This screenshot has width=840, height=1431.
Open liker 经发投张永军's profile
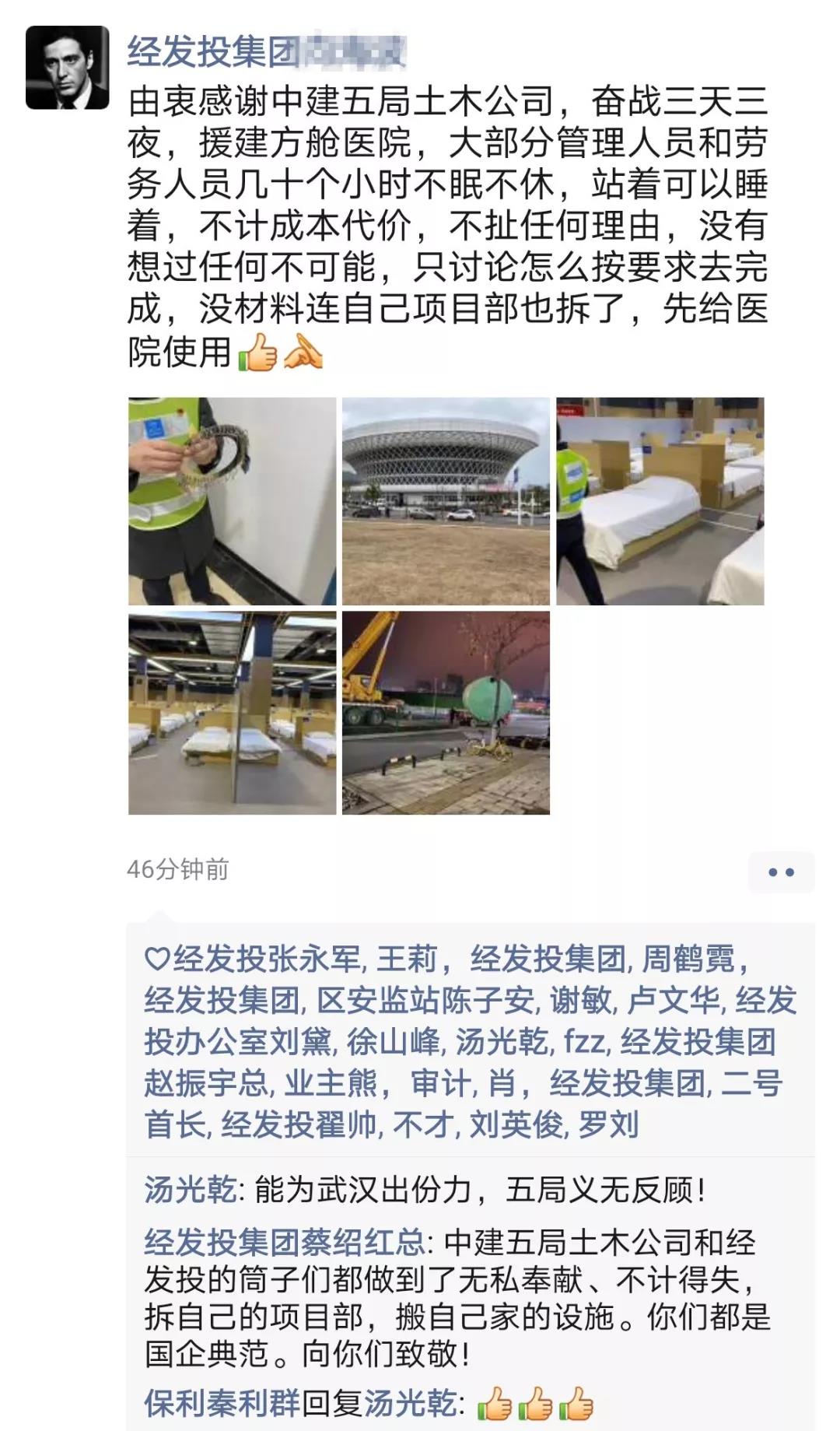266,959
